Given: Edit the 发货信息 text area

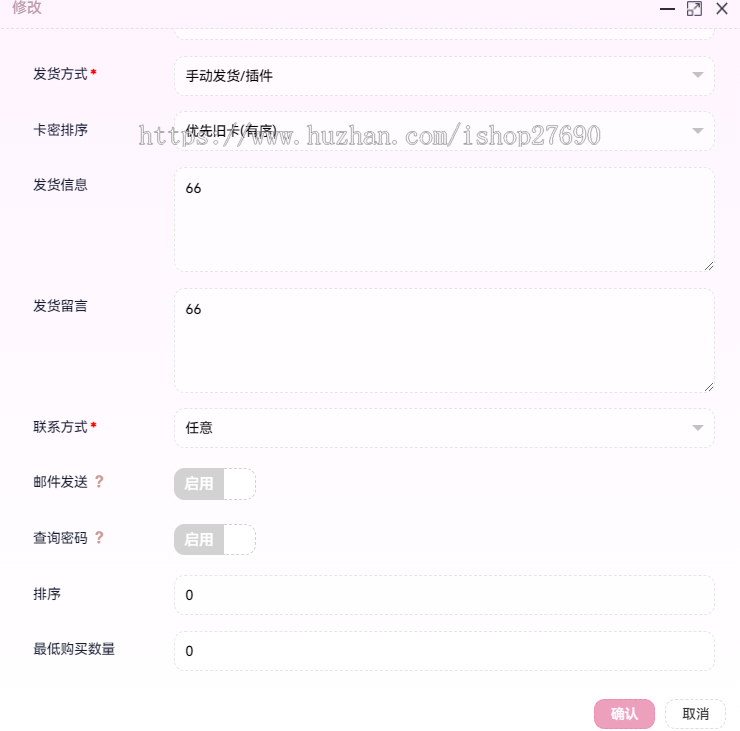Looking at the screenshot, I should (x=444, y=219).
